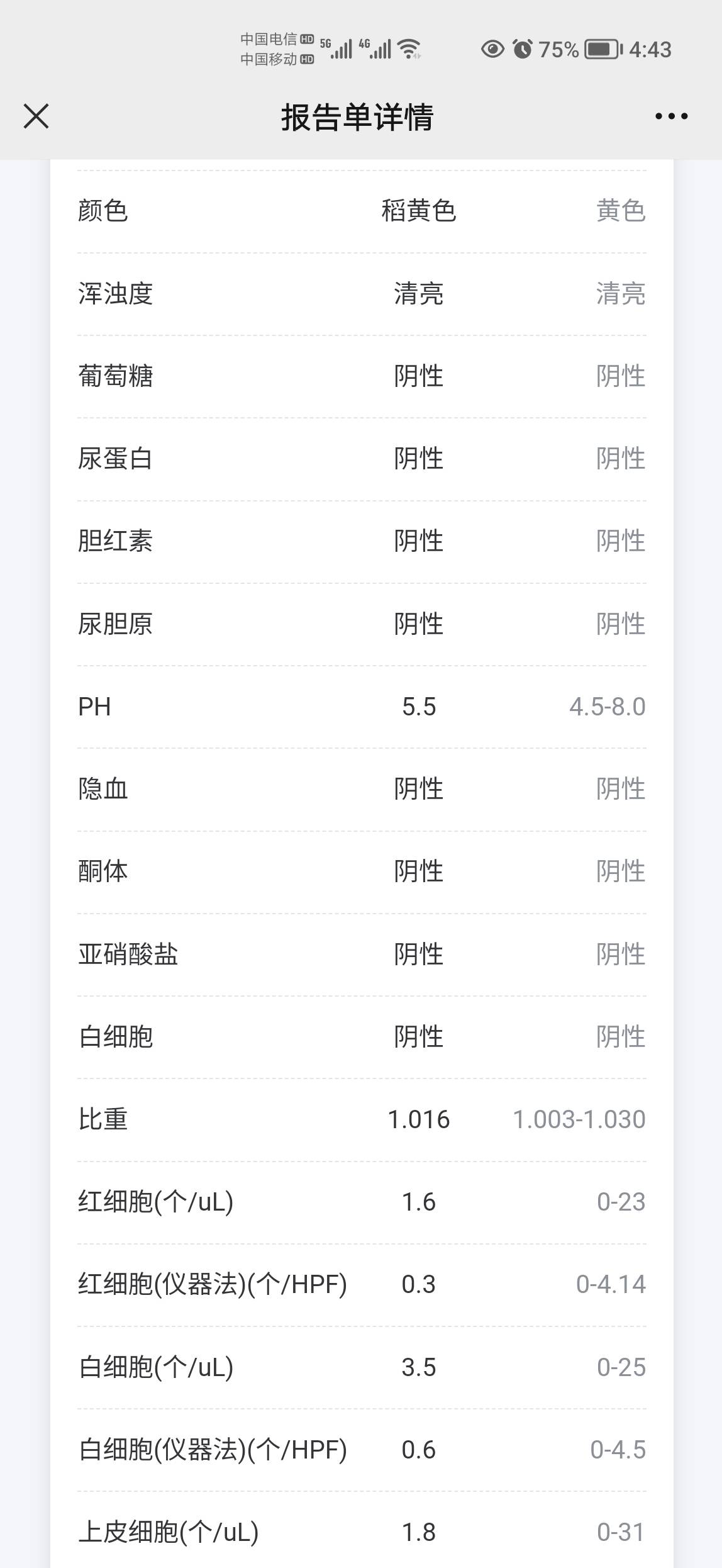The height and width of the screenshot is (1568, 722).
Task: Tap the 隐血 test row
Action: 361,788
